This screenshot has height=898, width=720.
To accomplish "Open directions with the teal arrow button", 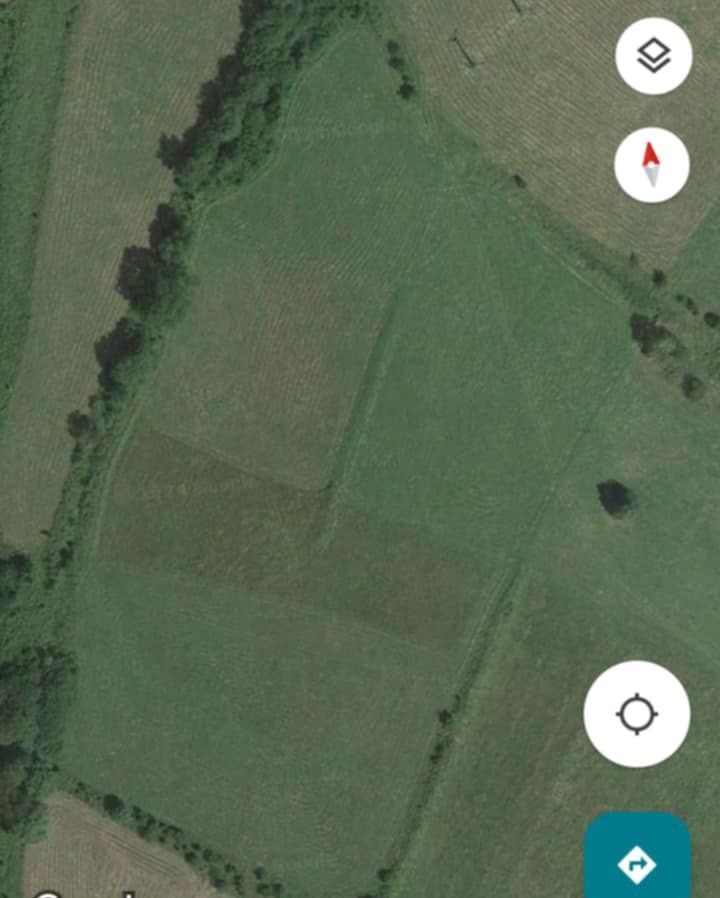I will click(x=637, y=860).
